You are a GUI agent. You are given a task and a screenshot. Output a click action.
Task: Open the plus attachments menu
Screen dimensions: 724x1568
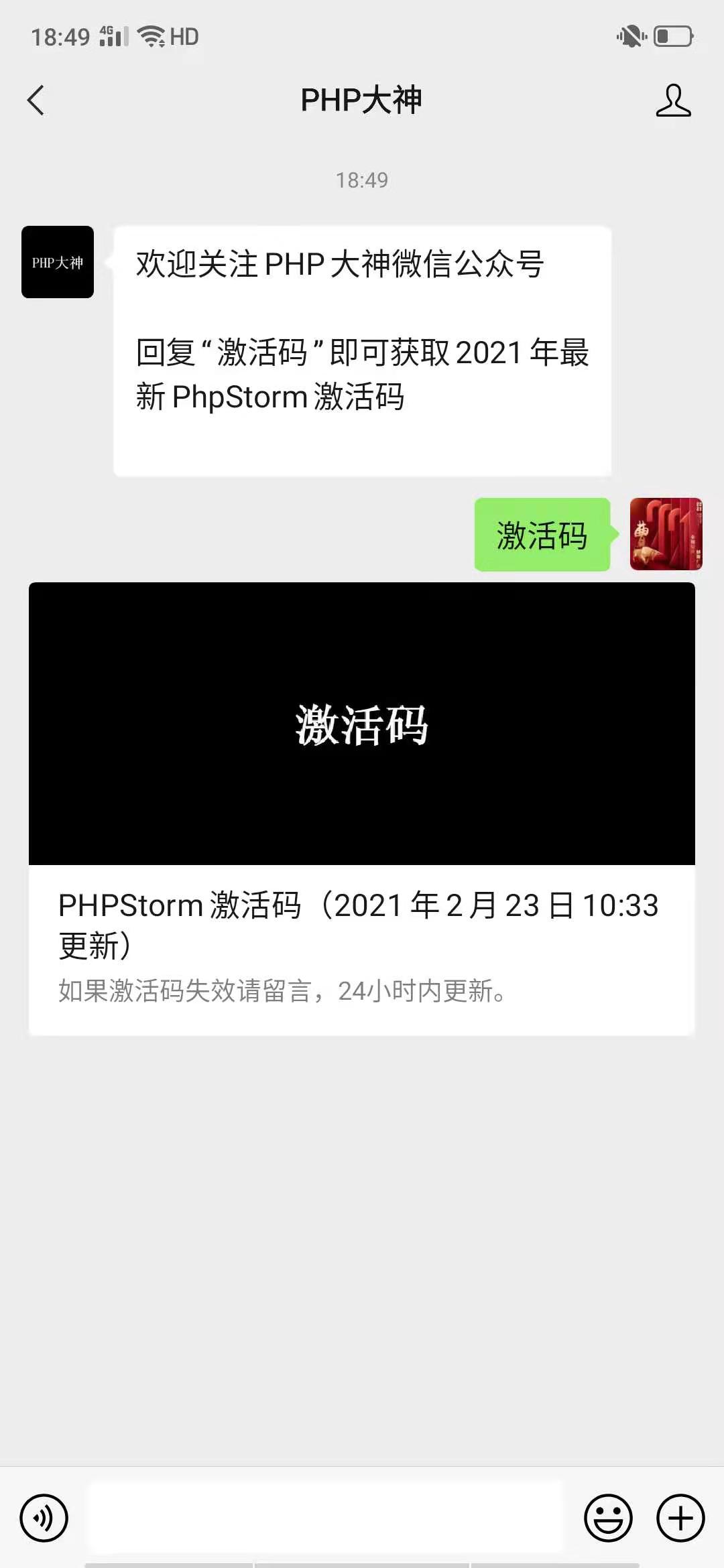point(680,1518)
